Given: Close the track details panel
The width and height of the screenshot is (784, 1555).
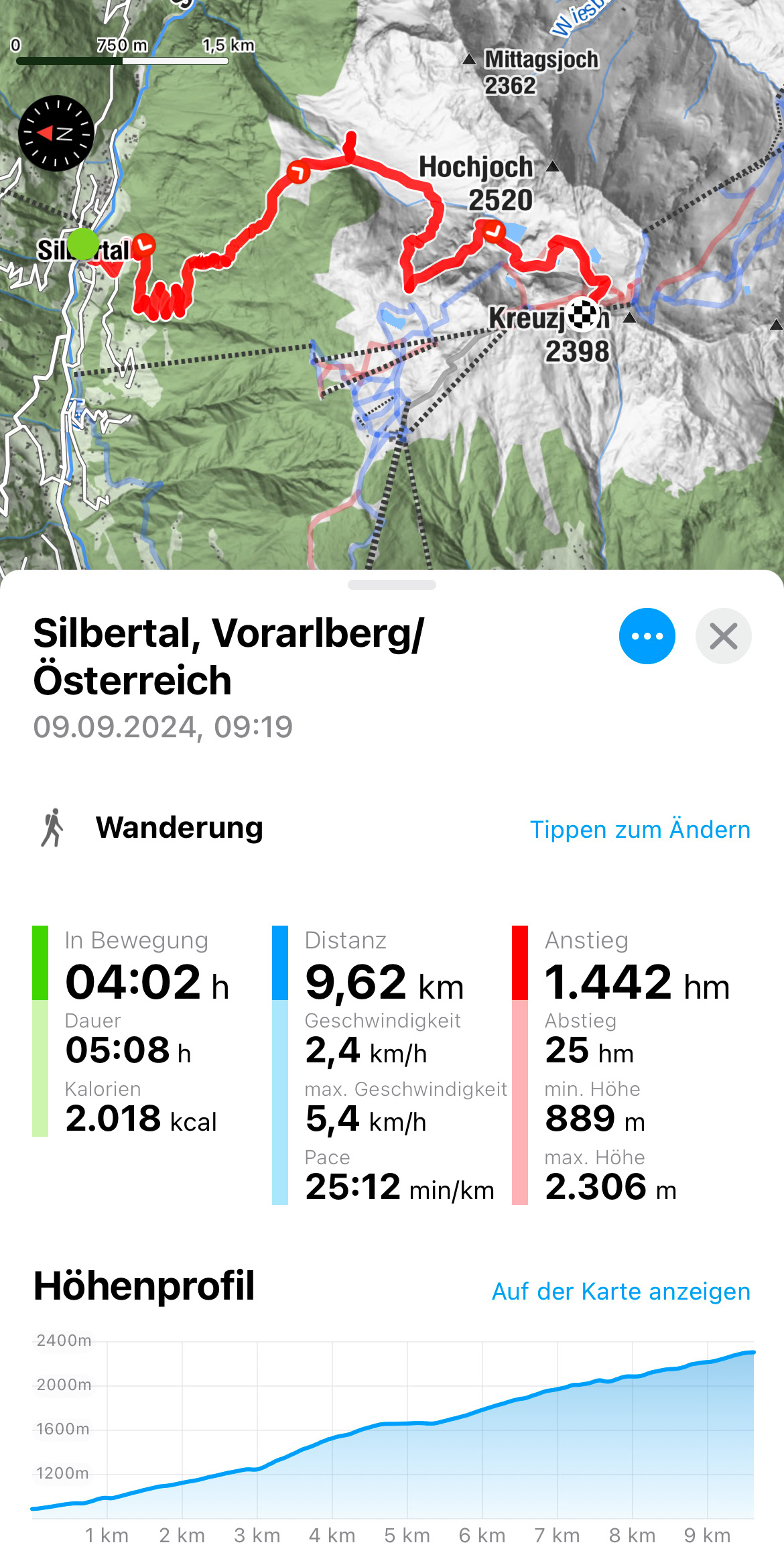Looking at the screenshot, I should [x=723, y=636].
